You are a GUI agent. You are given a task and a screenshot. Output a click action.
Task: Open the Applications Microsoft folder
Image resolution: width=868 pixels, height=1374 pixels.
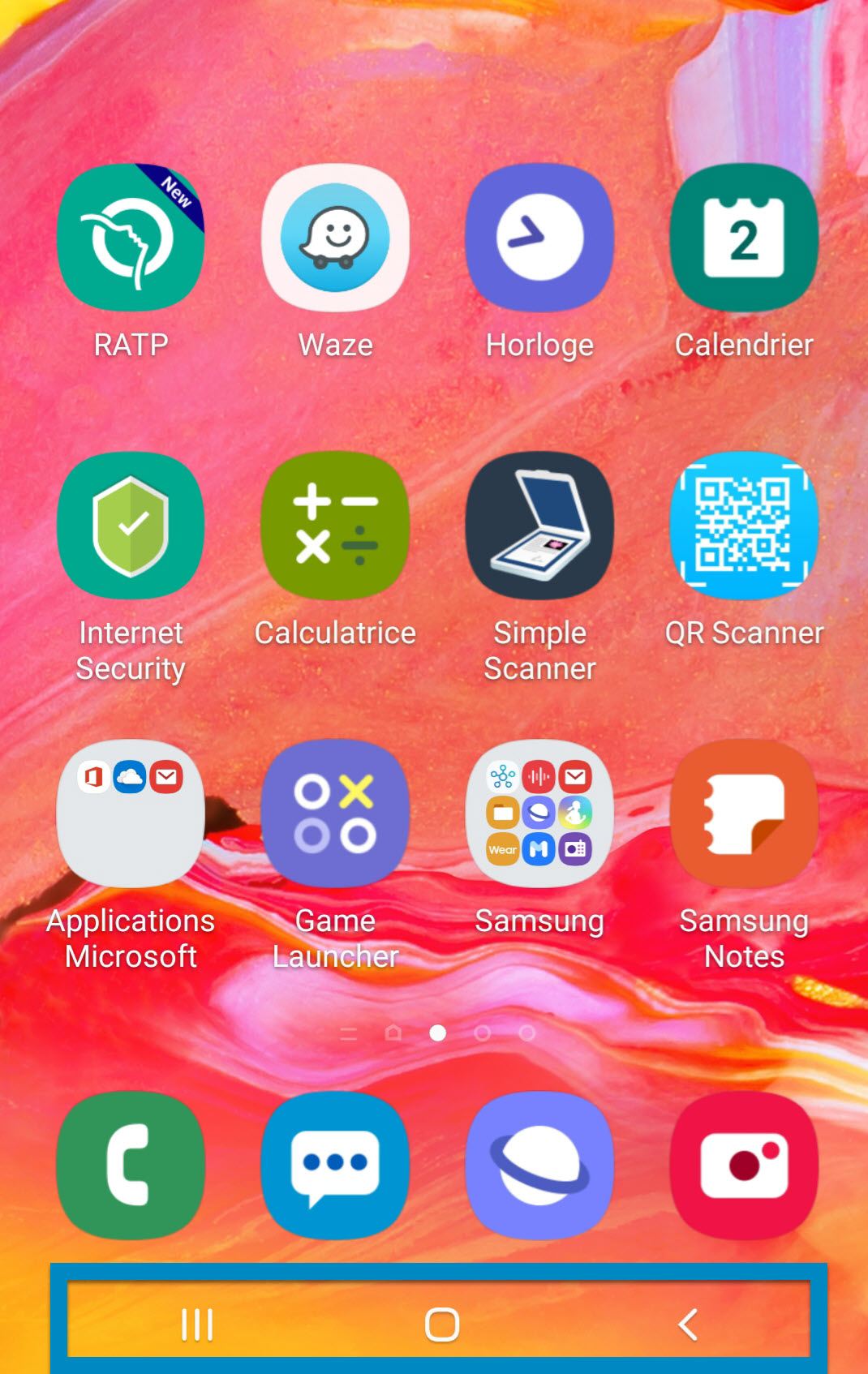pos(131,813)
